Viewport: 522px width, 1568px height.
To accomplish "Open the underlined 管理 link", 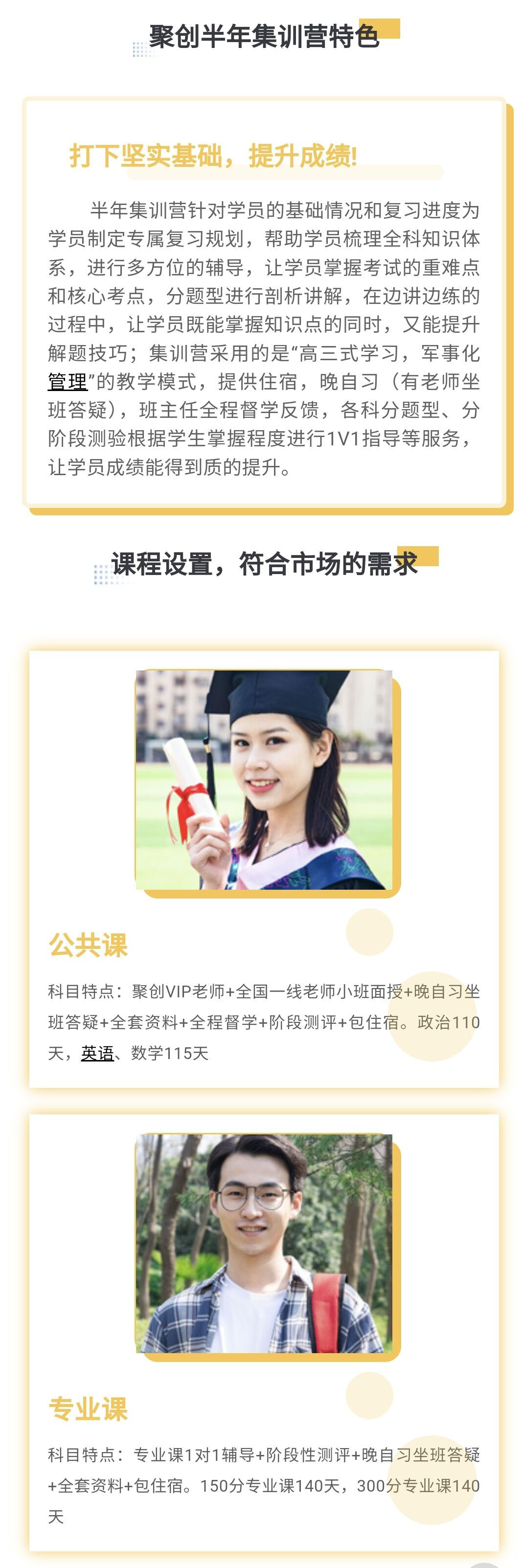I will tap(68, 382).
